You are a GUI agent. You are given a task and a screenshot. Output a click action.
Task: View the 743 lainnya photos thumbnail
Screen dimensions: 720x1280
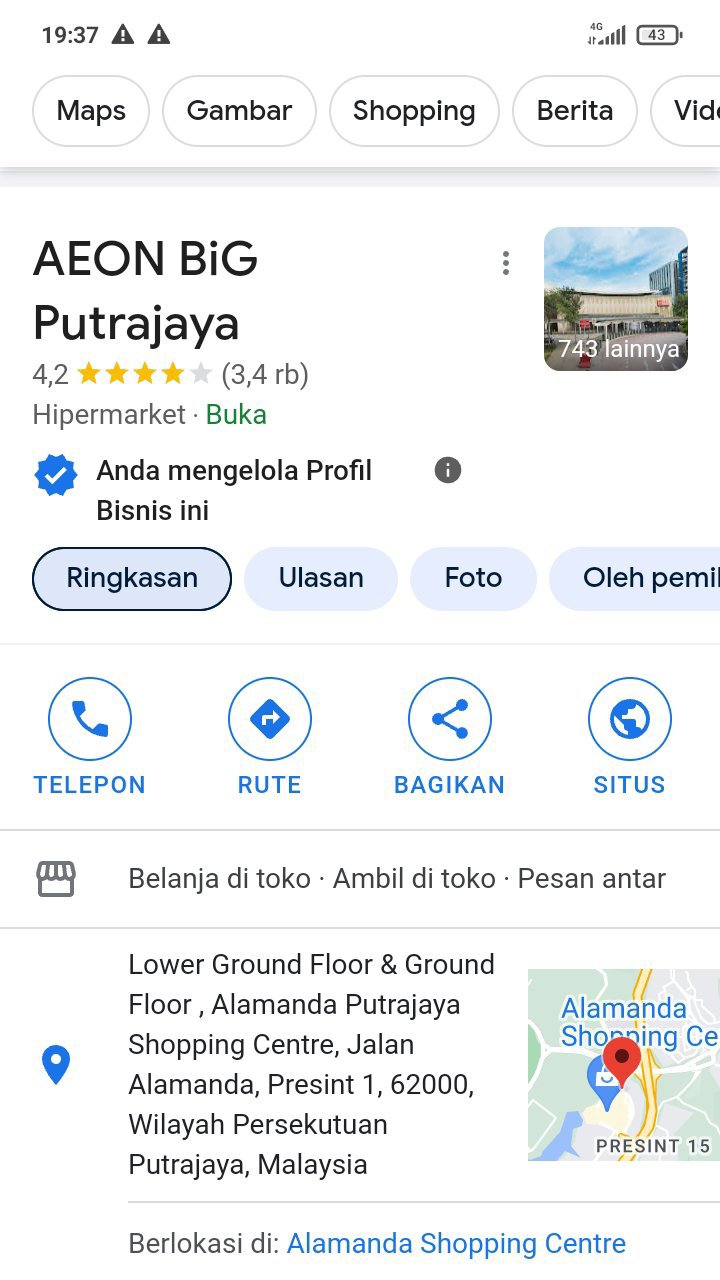616,299
